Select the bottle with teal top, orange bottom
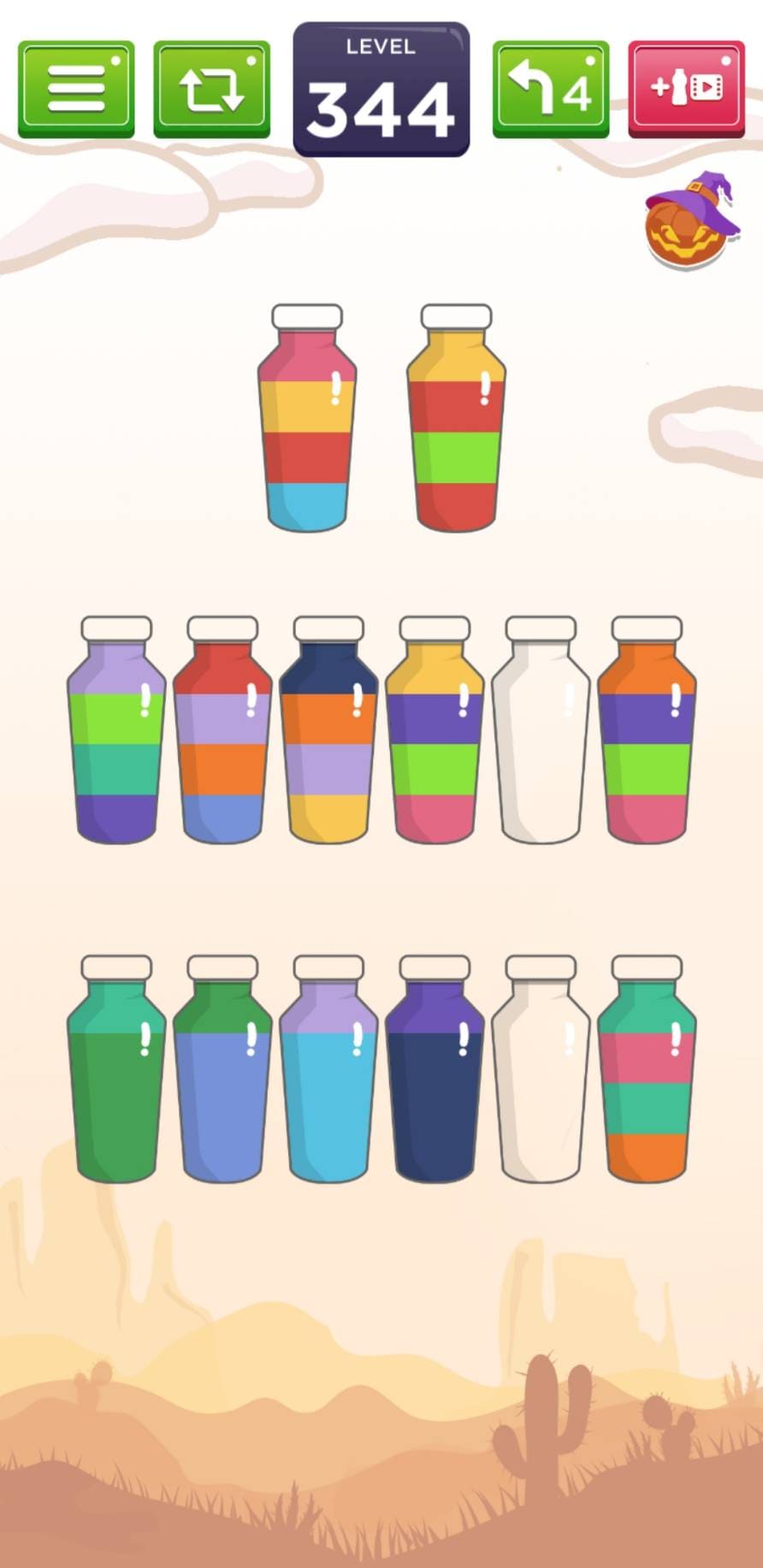Image resolution: width=763 pixels, height=1568 pixels. (647, 1070)
